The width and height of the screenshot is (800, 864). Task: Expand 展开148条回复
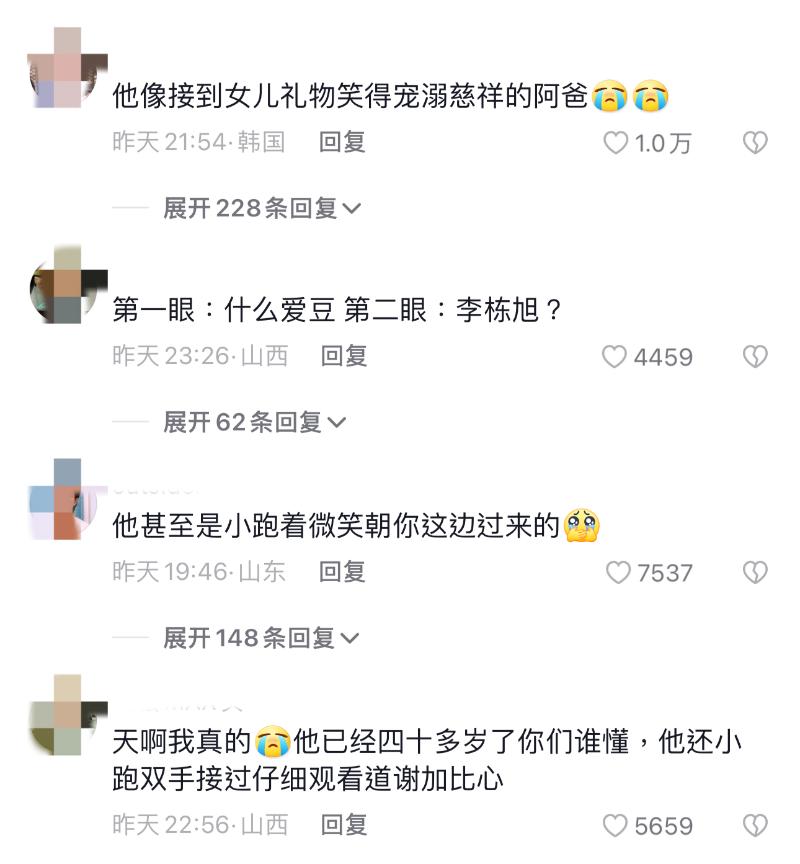[x=261, y=637]
